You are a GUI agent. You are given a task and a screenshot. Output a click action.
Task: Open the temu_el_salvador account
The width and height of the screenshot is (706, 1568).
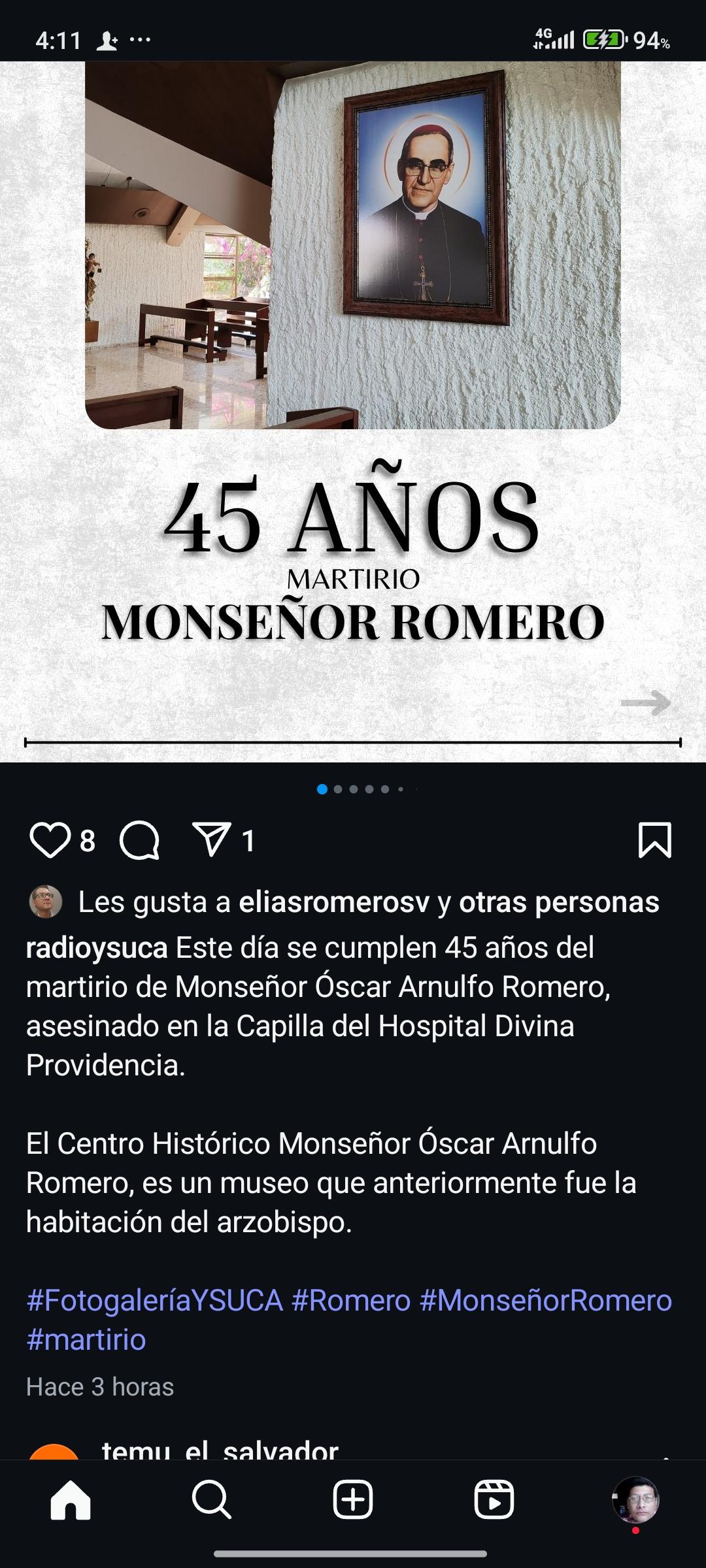[x=220, y=1450]
